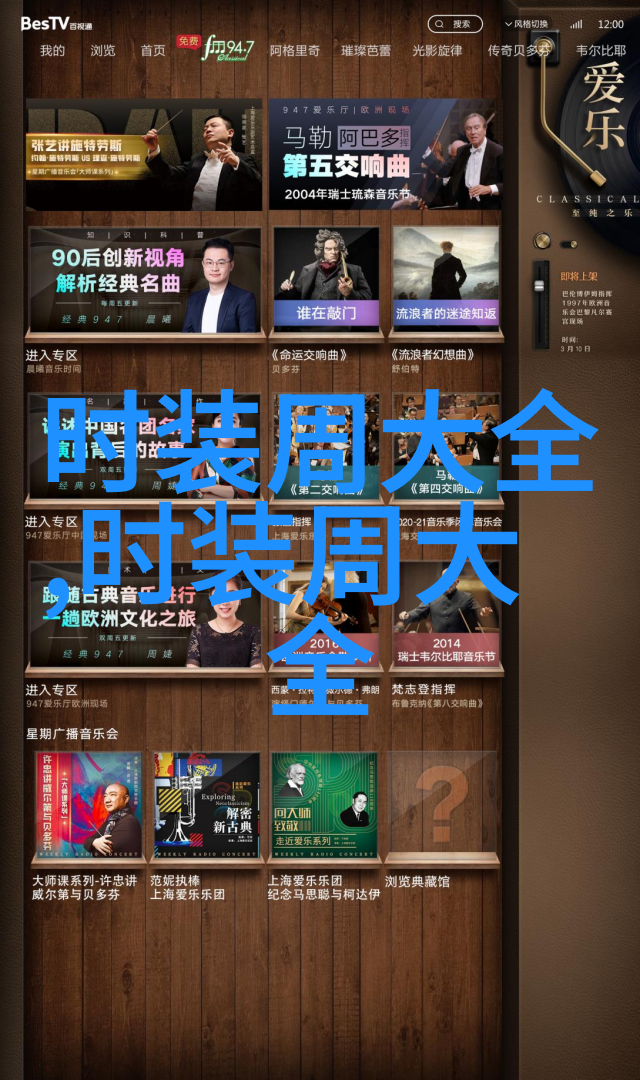Open the free FM 94.7 channel tab

(213, 47)
